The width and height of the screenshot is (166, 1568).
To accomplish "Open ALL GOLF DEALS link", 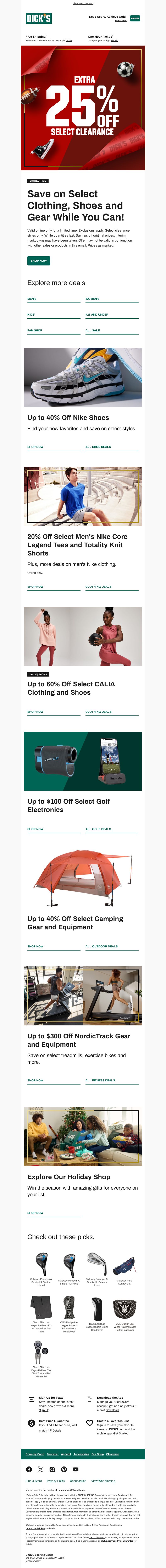I will pyautogui.click(x=98, y=829).
